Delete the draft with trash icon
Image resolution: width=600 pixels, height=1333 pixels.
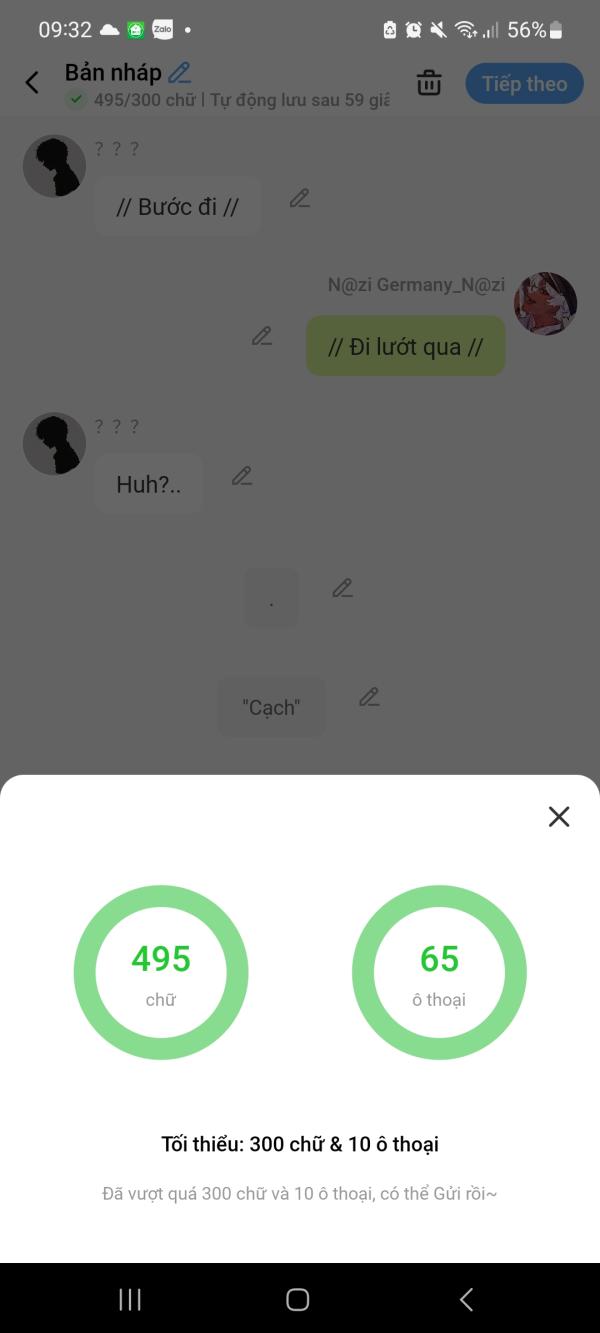(429, 83)
